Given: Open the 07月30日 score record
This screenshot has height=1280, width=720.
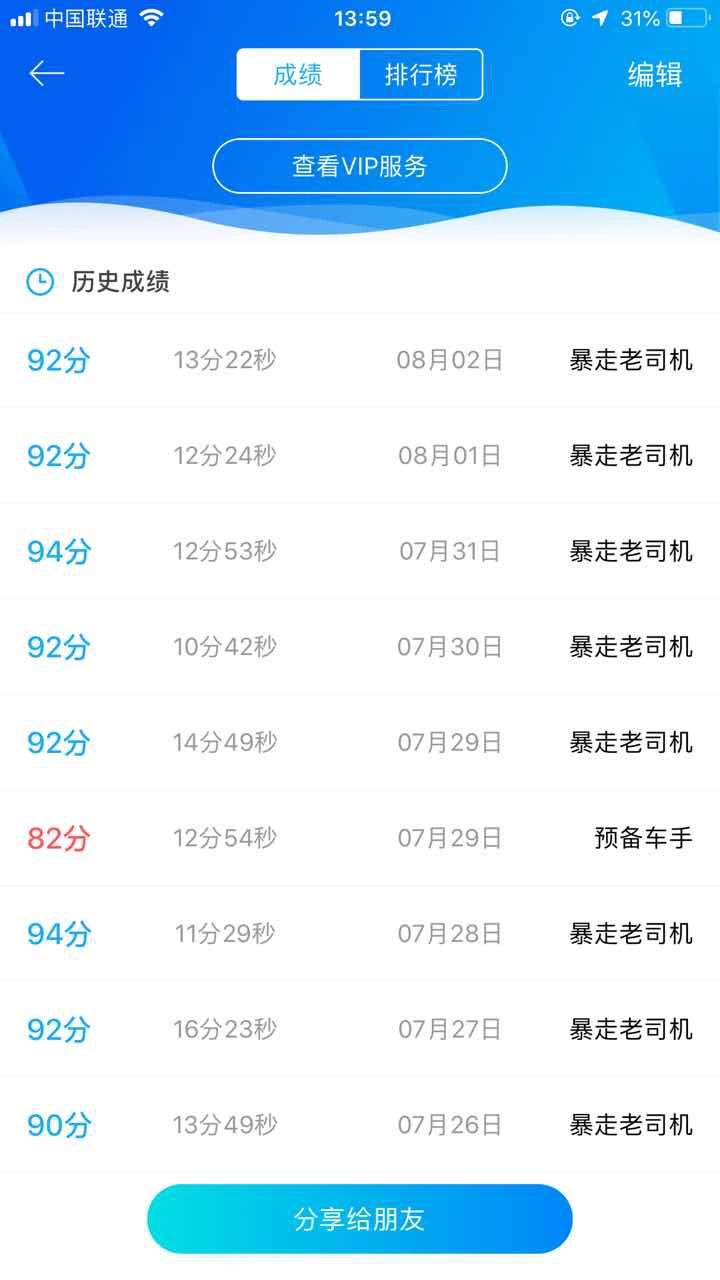Looking at the screenshot, I should click(360, 647).
